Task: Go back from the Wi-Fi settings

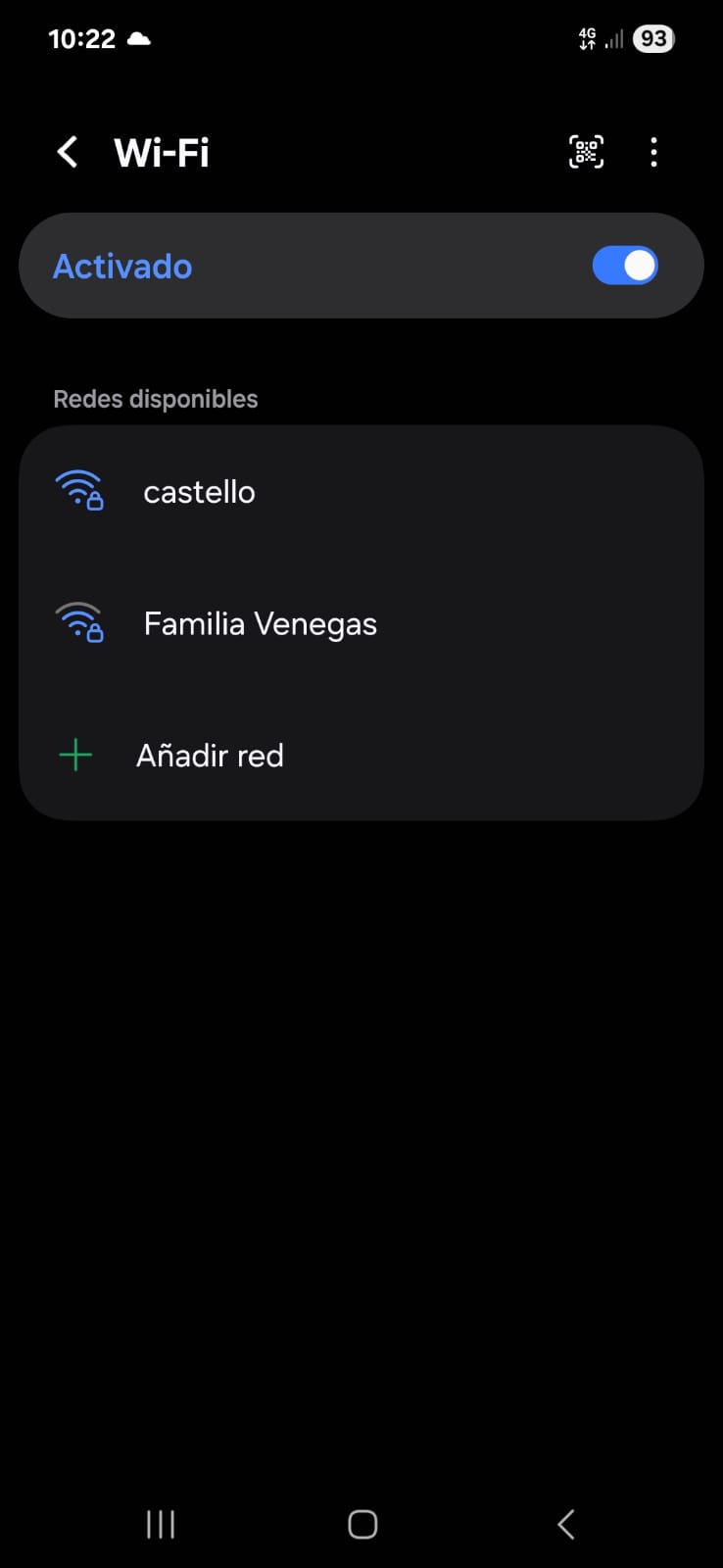Action: 68,152
